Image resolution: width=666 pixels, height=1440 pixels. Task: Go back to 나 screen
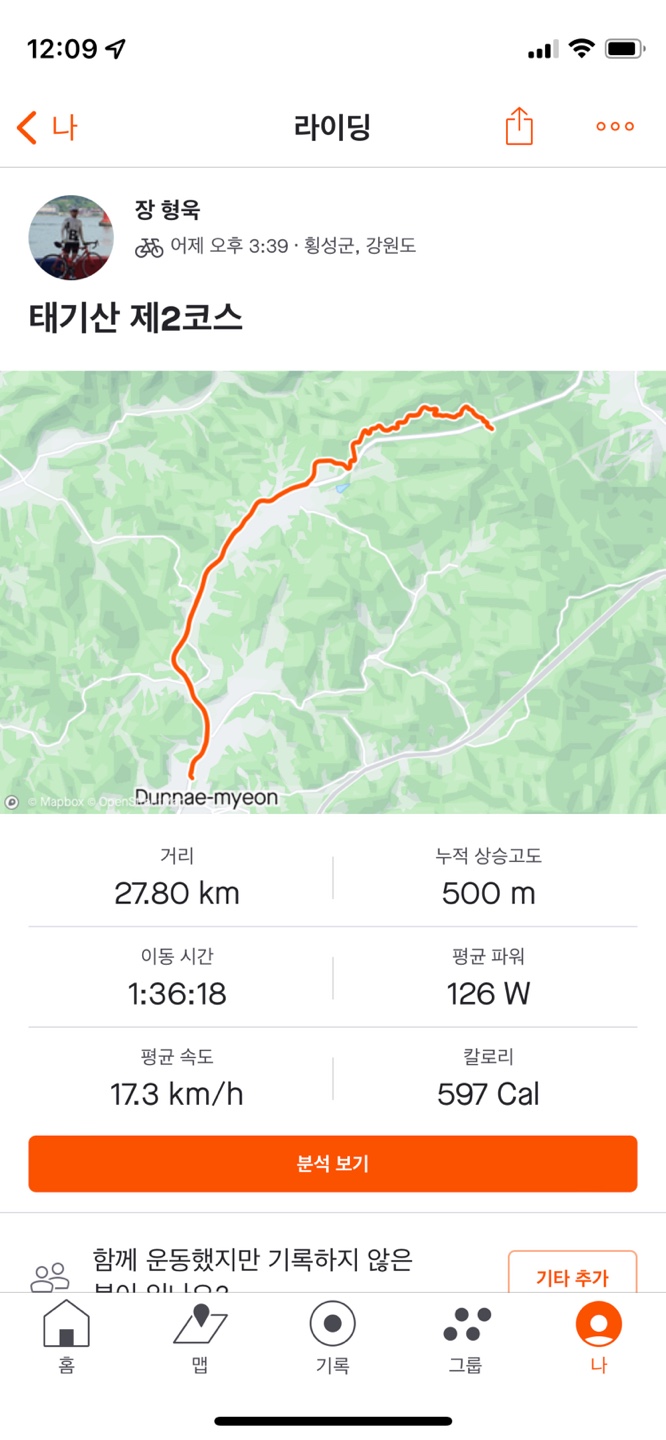[x=47, y=128]
